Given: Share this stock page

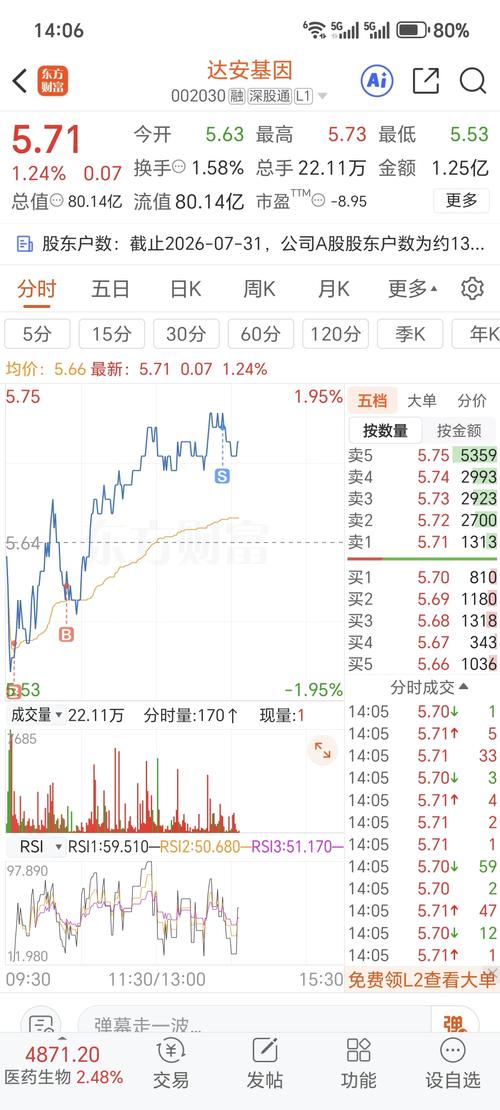Looking at the screenshot, I should click(x=425, y=81).
